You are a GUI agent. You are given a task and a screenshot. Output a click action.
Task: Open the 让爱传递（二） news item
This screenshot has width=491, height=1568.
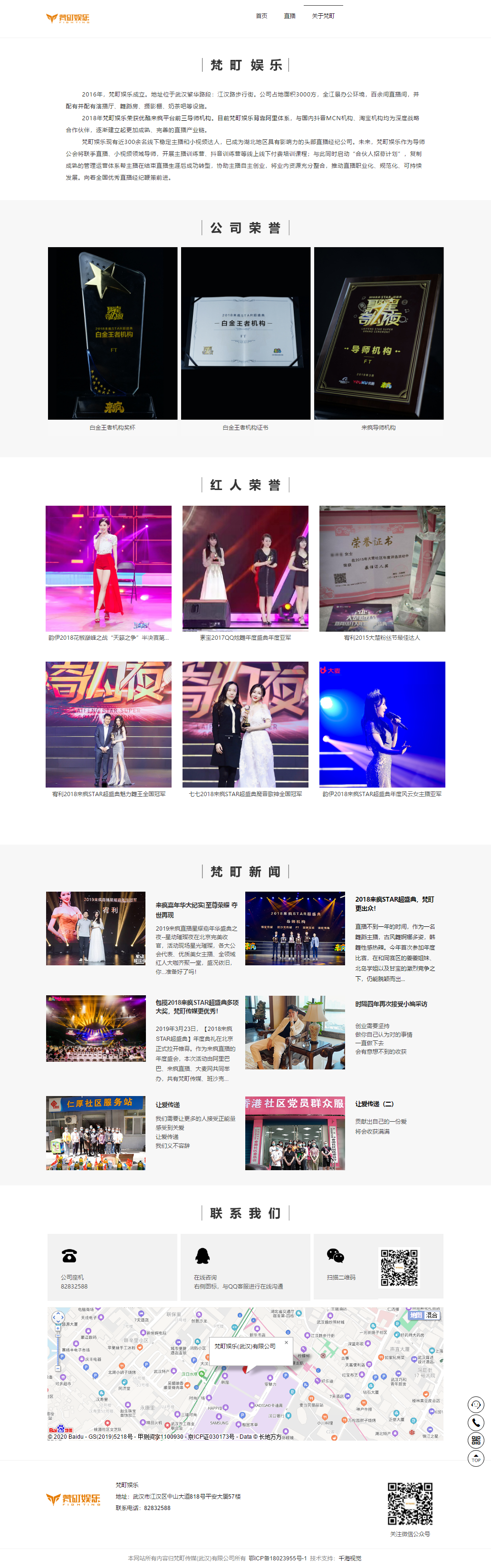[374, 1104]
